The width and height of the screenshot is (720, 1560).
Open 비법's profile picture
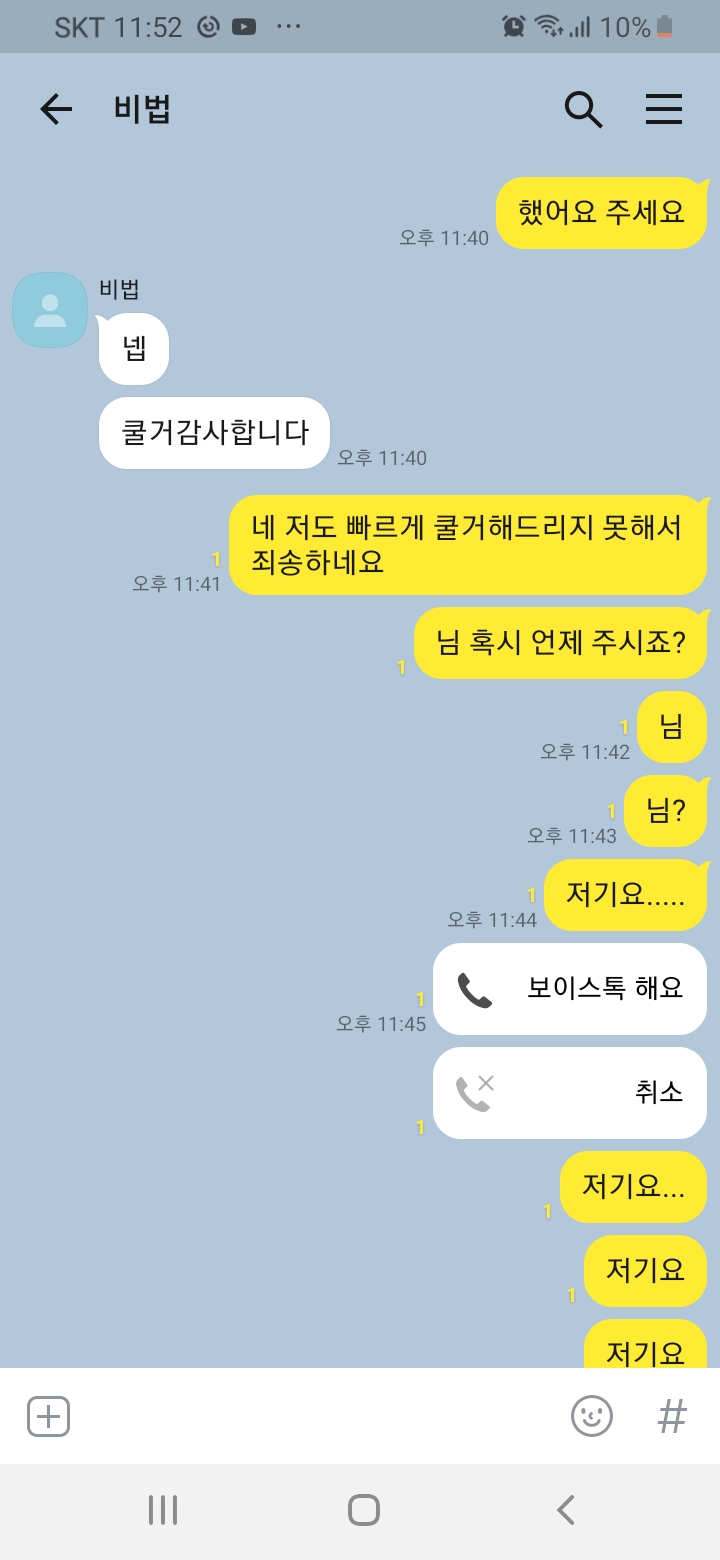[50, 310]
